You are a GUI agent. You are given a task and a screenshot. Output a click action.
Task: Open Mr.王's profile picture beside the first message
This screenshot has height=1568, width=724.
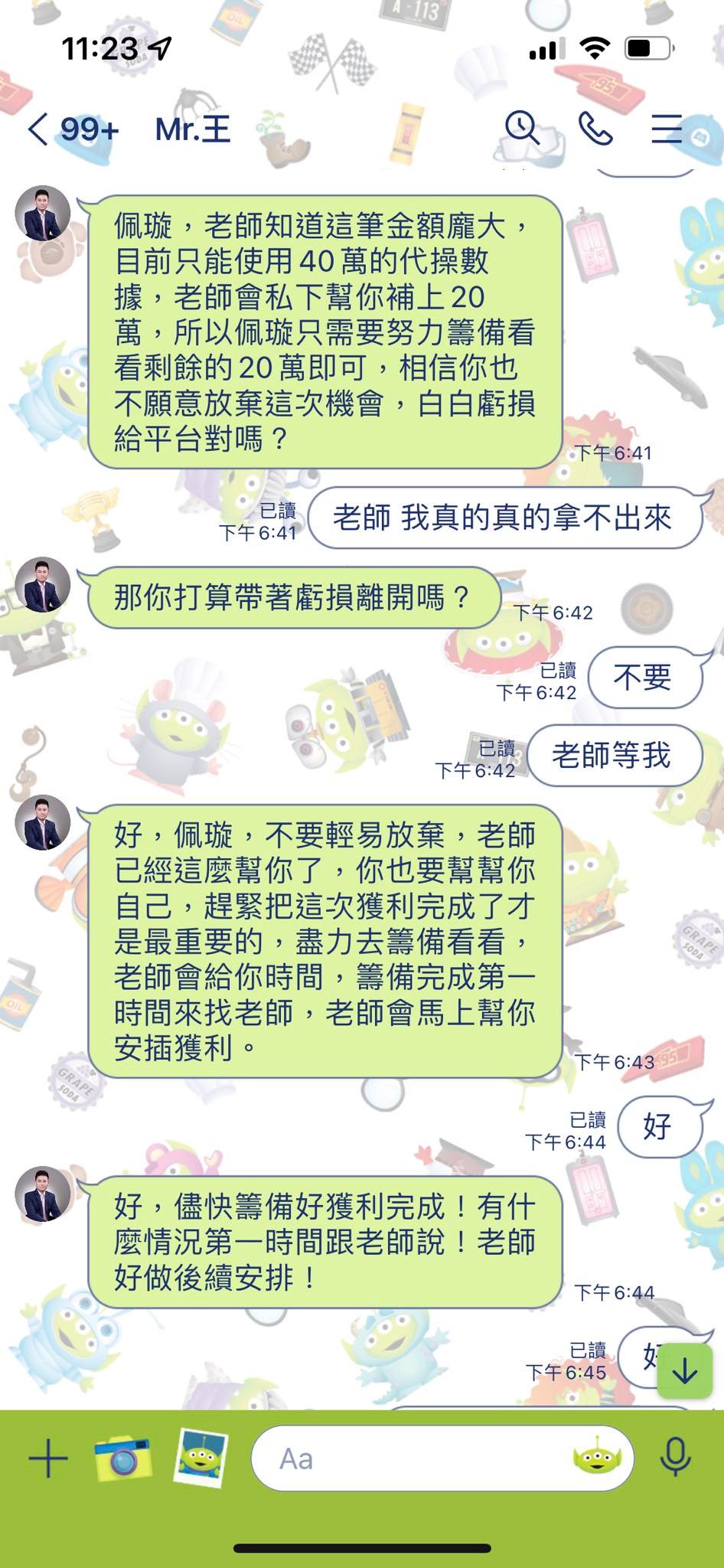[43, 214]
